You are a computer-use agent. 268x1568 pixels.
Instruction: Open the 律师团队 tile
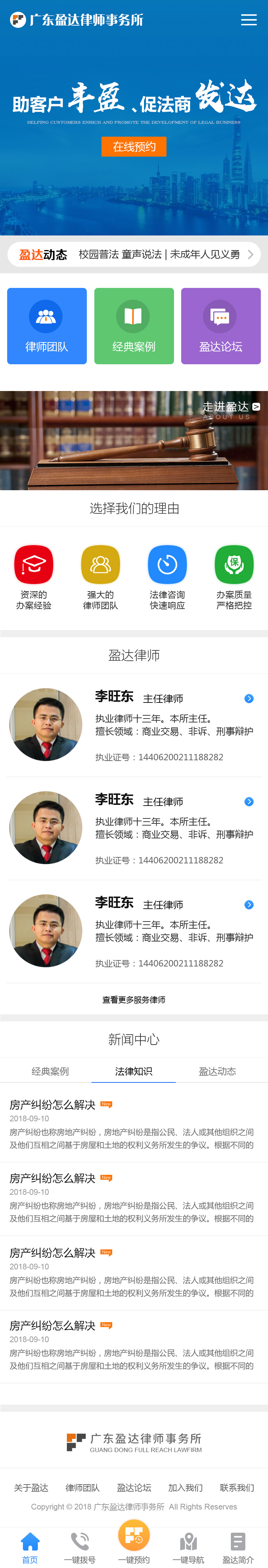click(47, 326)
